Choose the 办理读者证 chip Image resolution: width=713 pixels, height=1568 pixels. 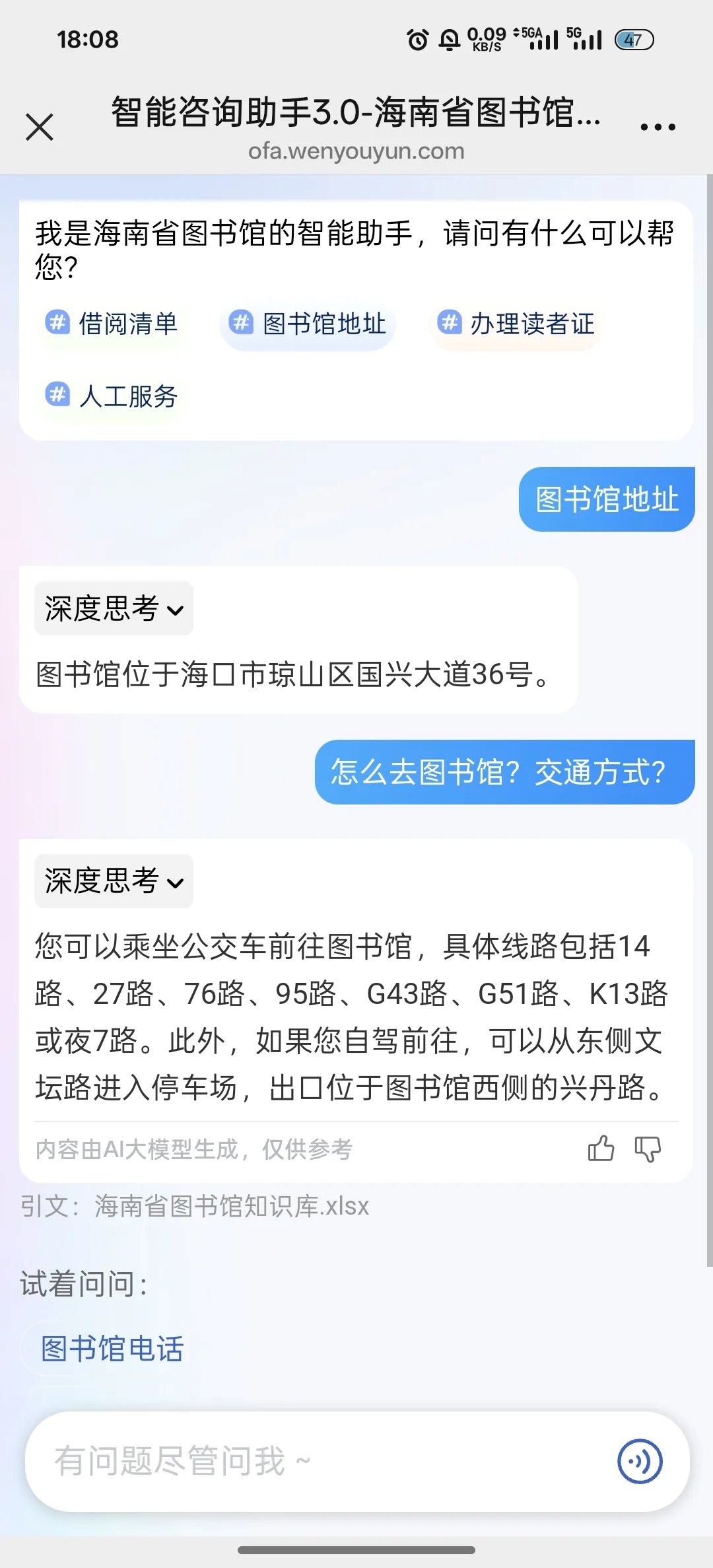516,324
